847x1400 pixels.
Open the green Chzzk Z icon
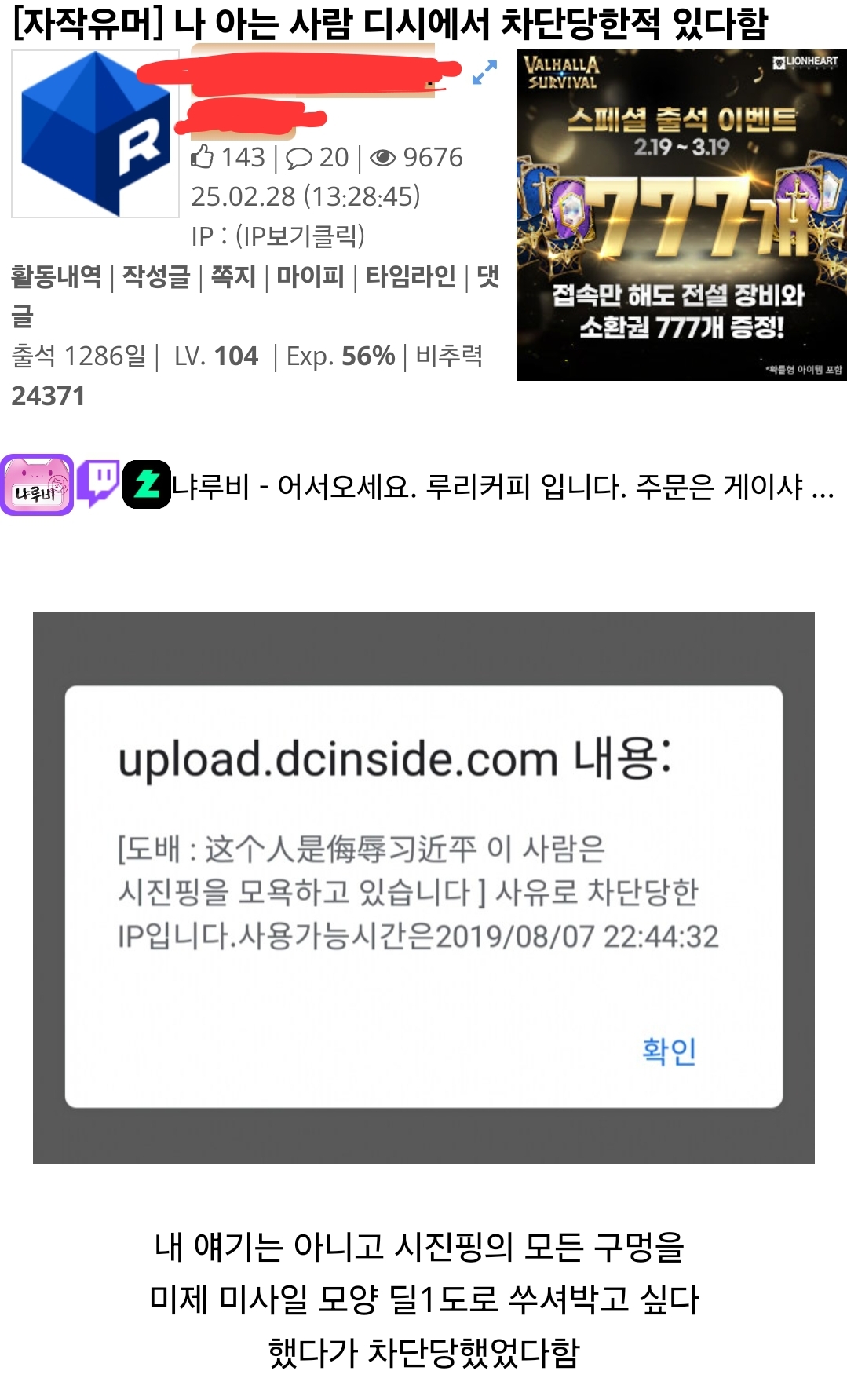(x=147, y=484)
